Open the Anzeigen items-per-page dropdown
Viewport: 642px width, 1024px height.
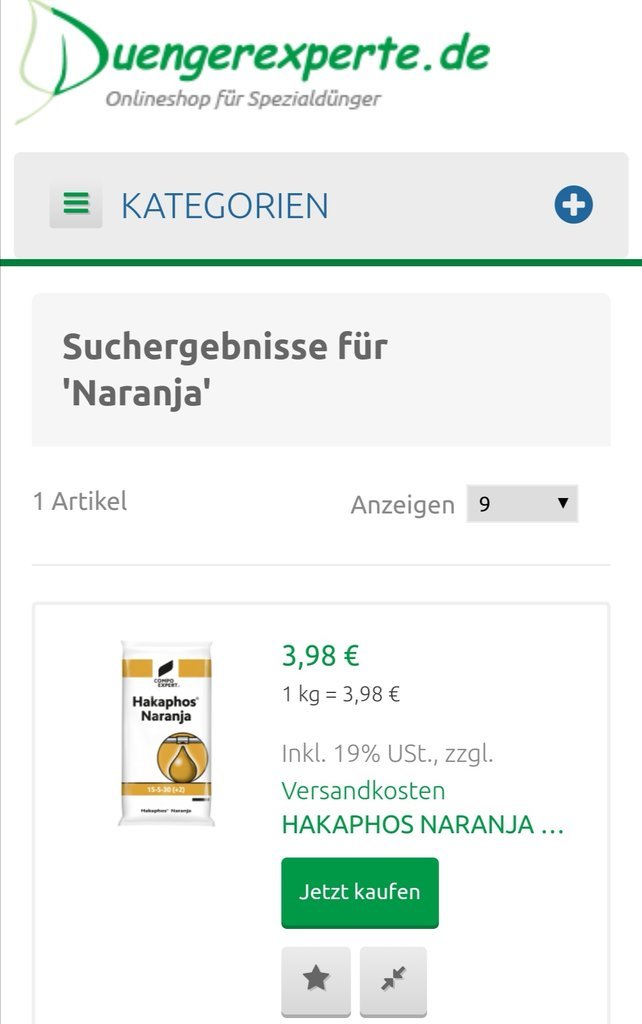pyautogui.click(x=521, y=503)
